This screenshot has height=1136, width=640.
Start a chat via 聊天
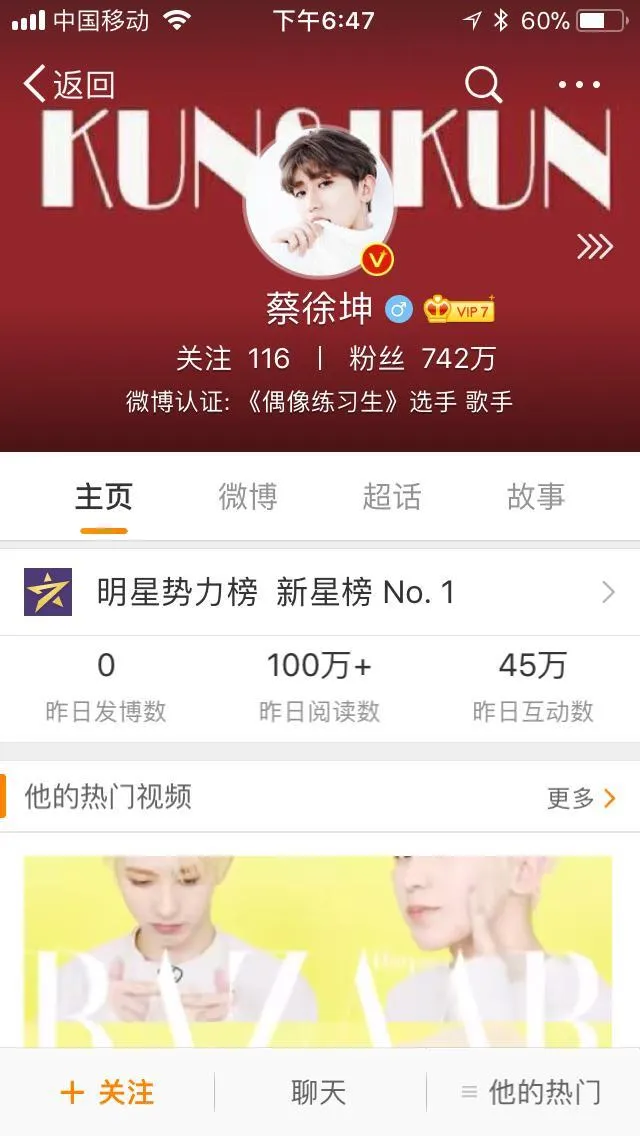[319, 1092]
